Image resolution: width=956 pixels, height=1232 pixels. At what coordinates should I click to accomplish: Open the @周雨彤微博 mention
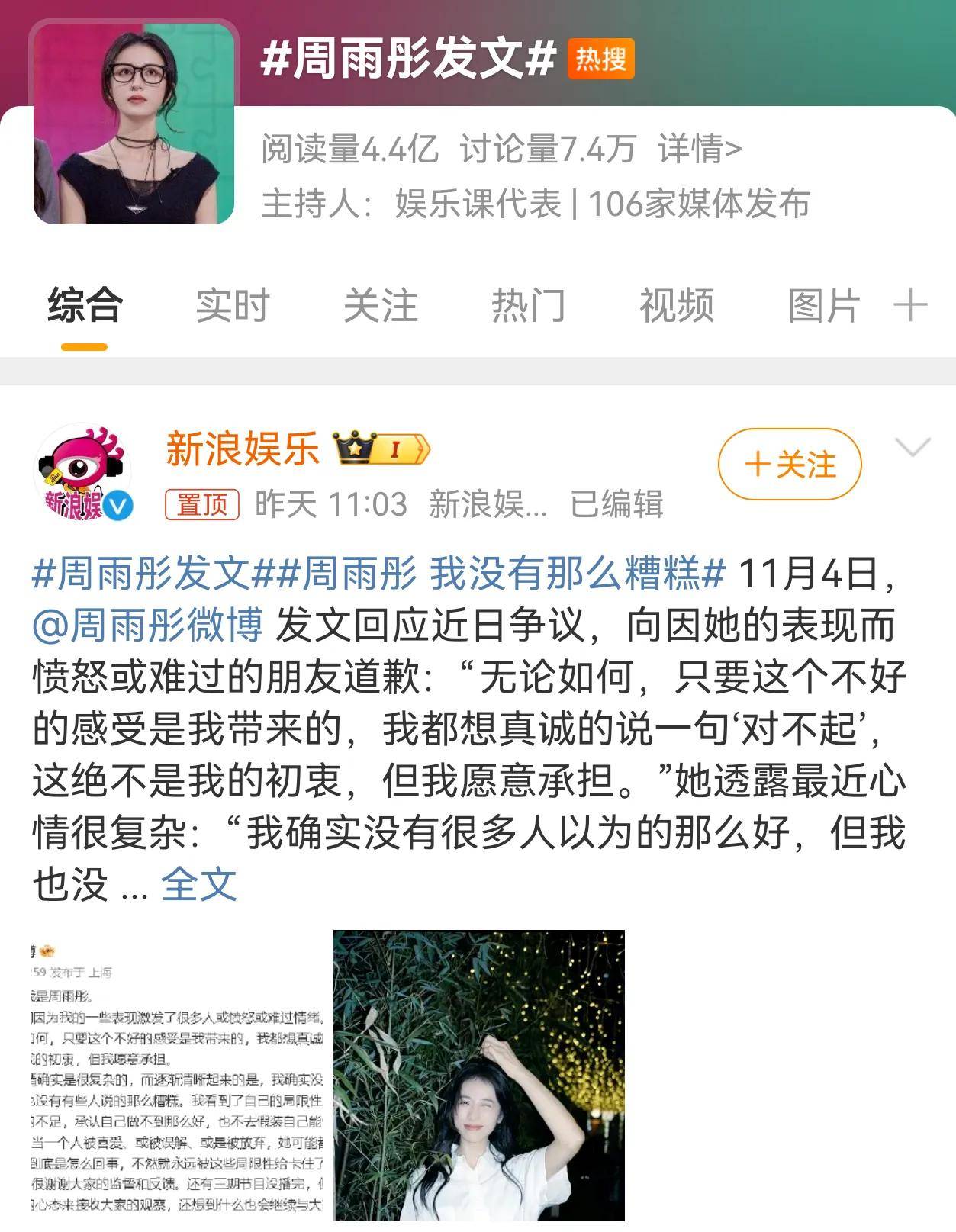pyautogui.click(x=148, y=625)
